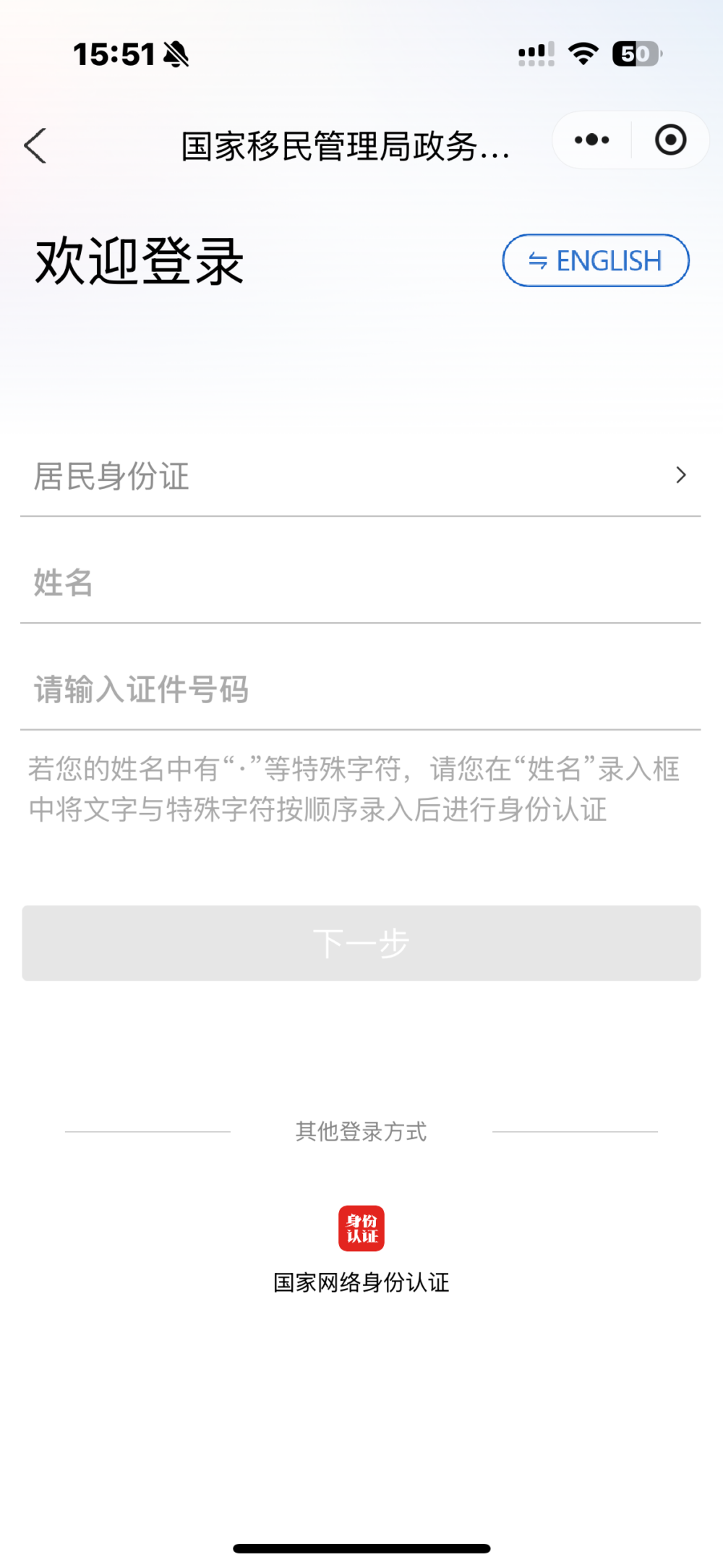Viewport: 723px width, 1568px height.
Task: Open the 居民身份证 document type picker
Action: pyautogui.click(x=360, y=477)
